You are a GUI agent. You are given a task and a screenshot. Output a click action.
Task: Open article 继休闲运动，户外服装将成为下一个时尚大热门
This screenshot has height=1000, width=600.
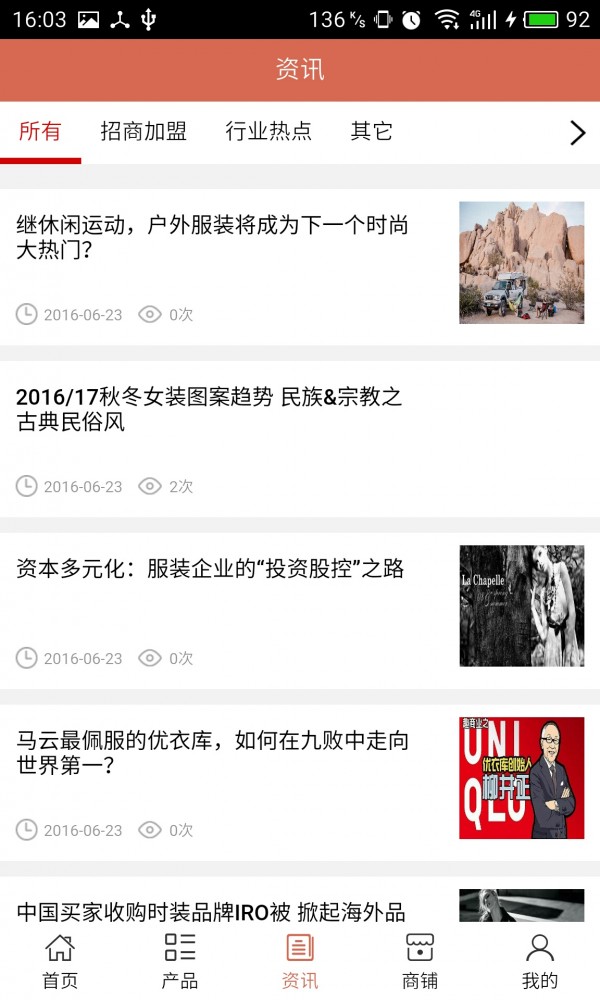(x=212, y=237)
